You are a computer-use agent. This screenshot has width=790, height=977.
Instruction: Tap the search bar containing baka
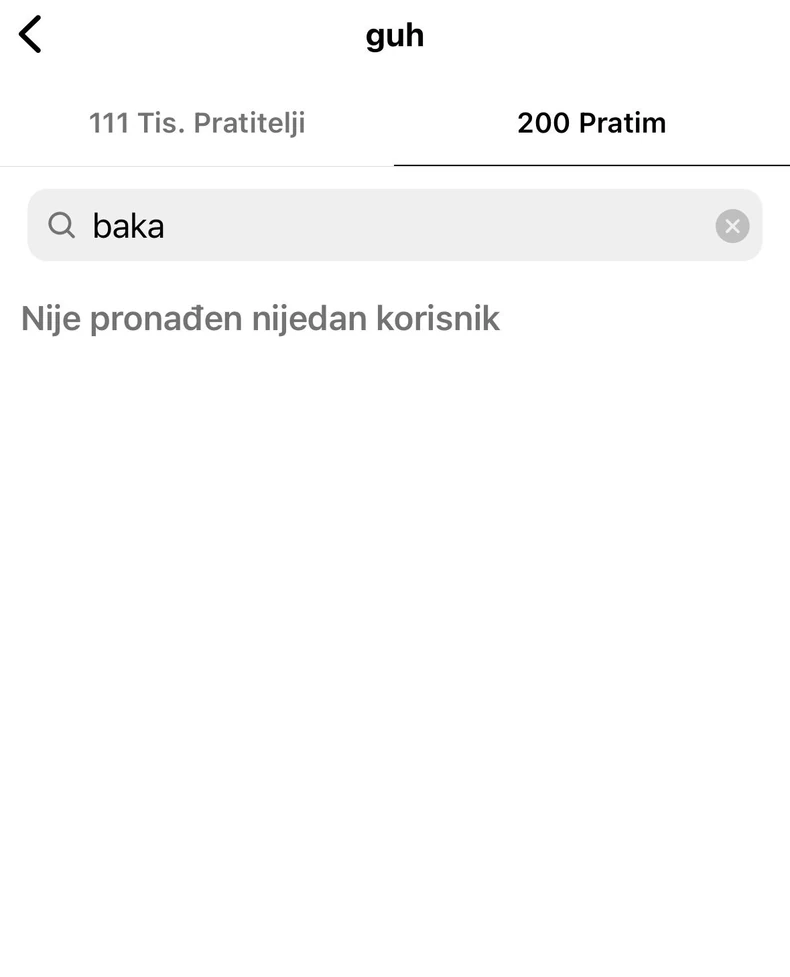pos(395,225)
